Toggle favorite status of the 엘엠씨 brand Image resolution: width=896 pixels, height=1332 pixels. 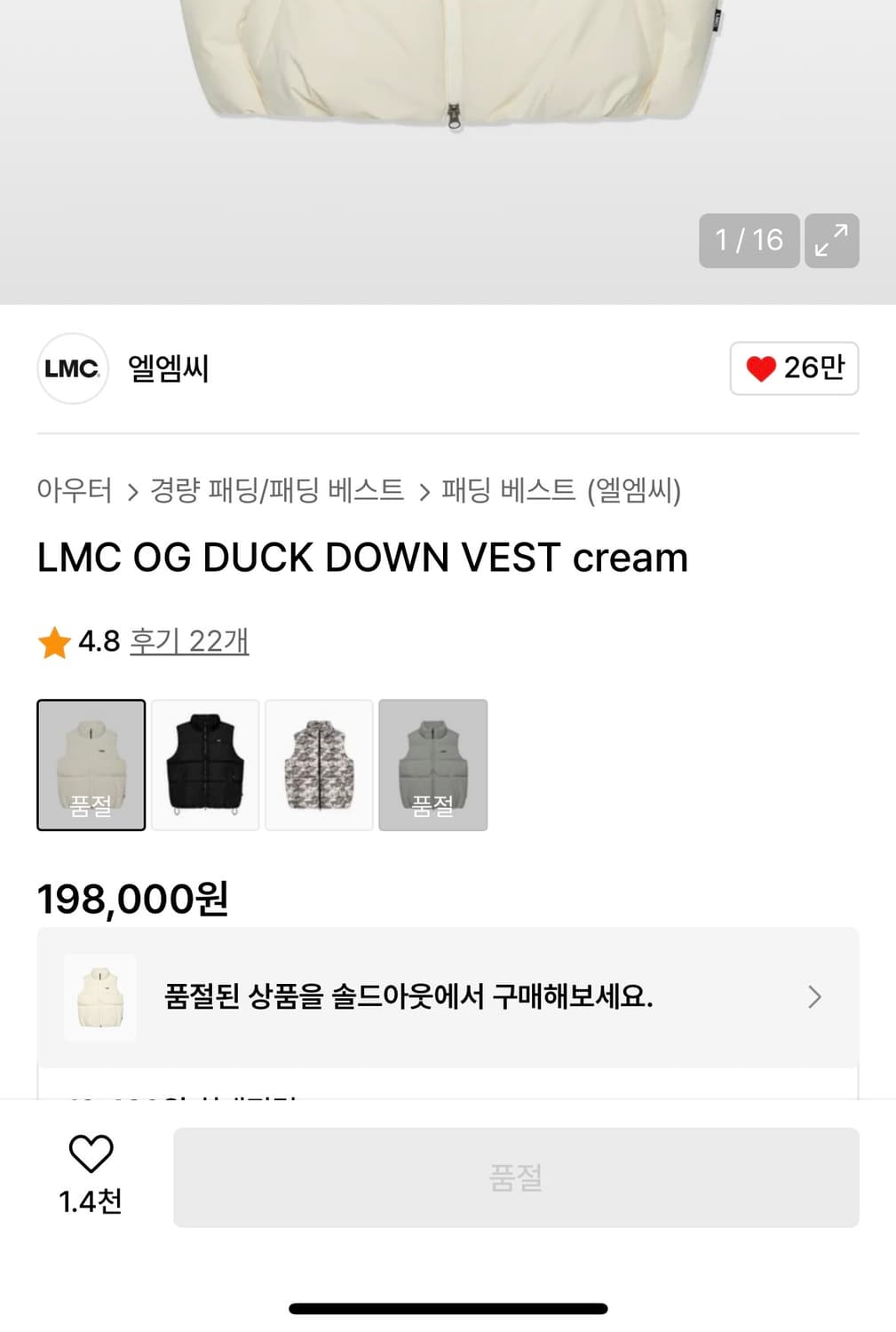pyautogui.click(x=793, y=369)
